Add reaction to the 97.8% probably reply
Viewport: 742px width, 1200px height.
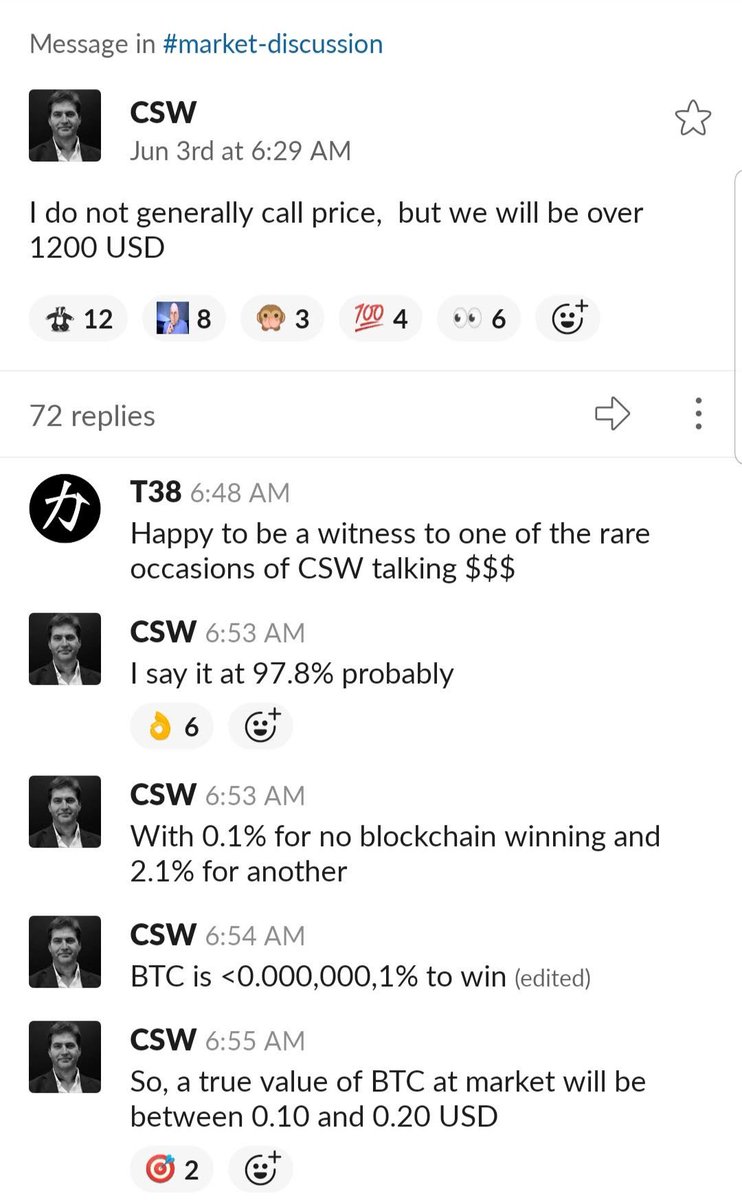click(x=260, y=727)
